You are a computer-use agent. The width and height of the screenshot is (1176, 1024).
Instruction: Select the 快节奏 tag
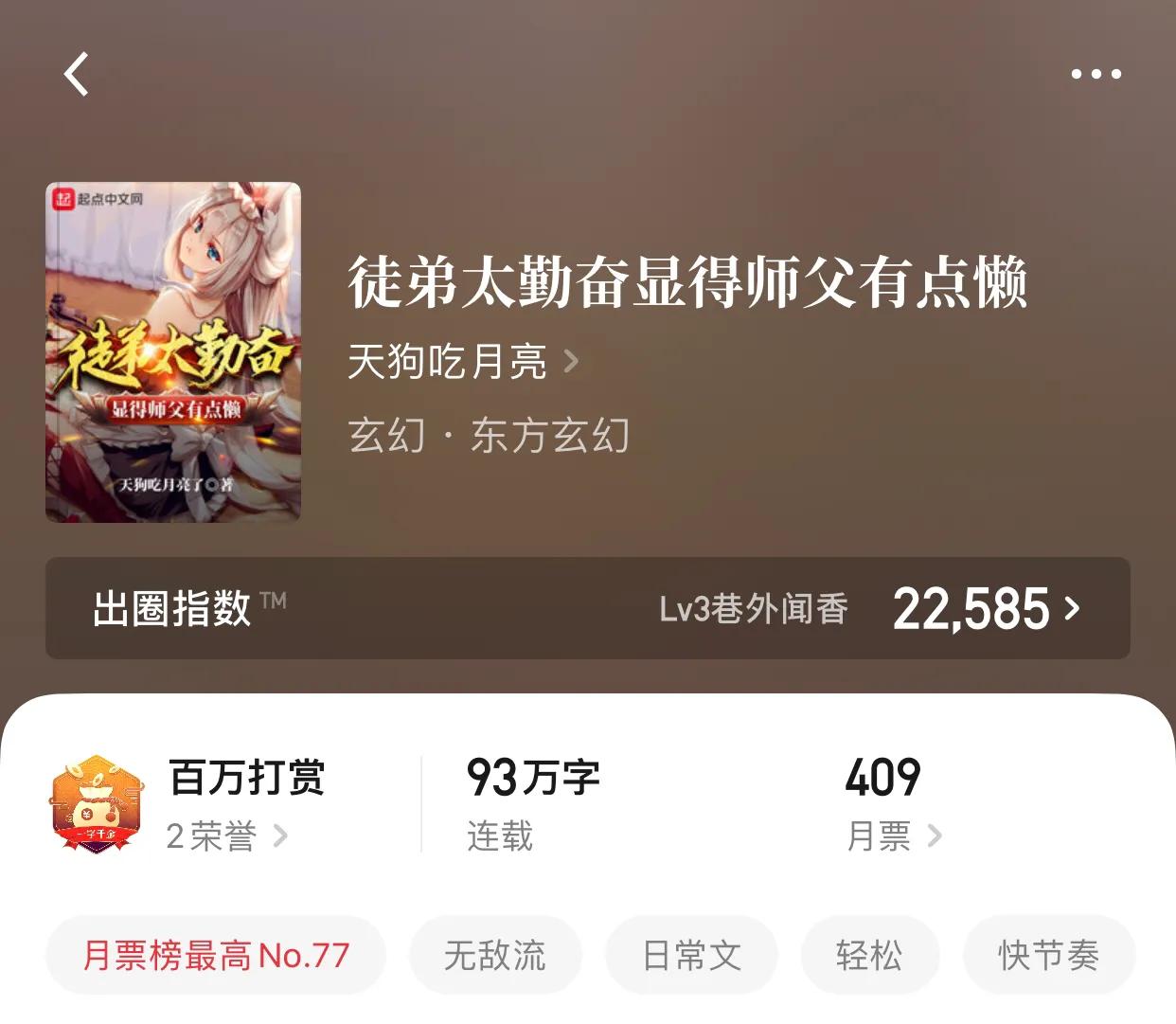coord(1048,955)
